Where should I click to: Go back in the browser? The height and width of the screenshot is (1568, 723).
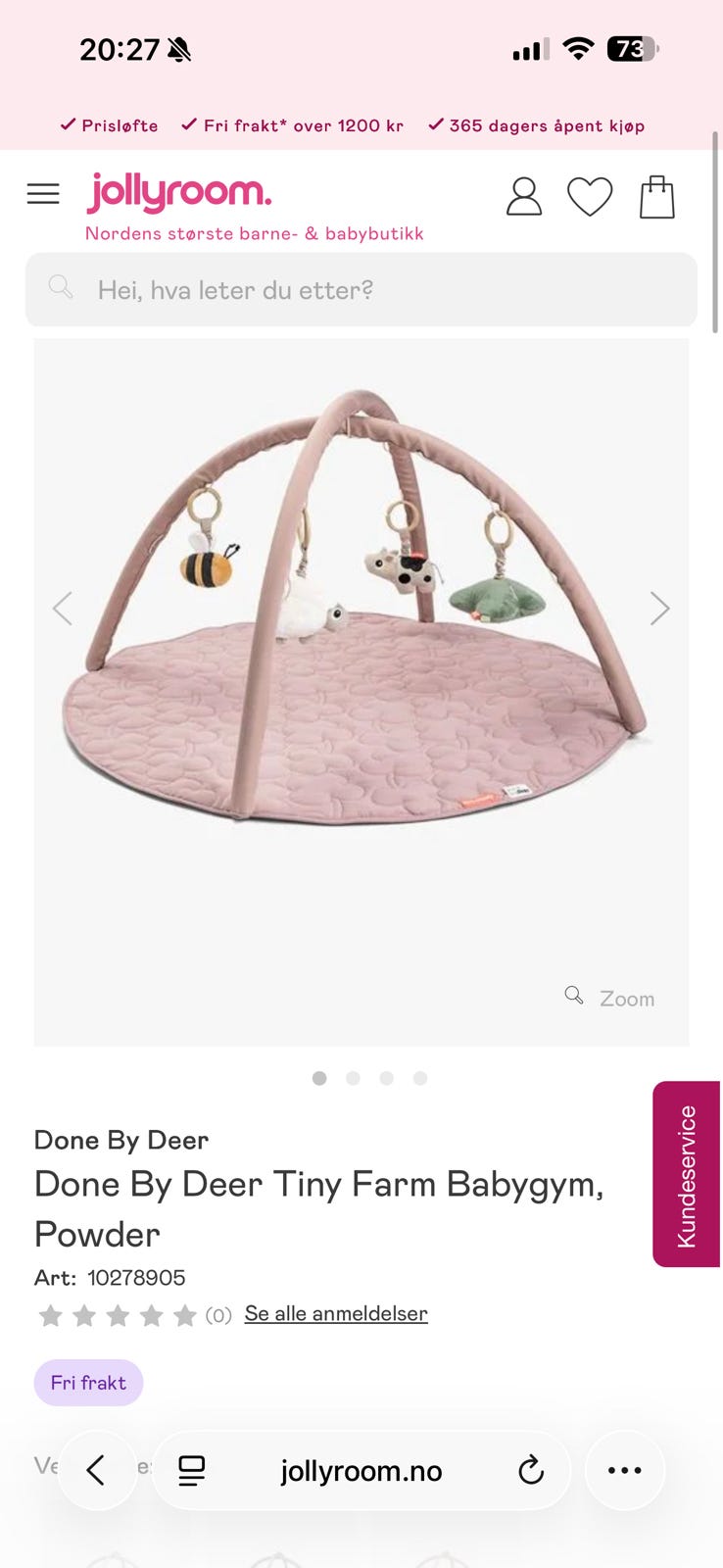tap(96, 1470)
